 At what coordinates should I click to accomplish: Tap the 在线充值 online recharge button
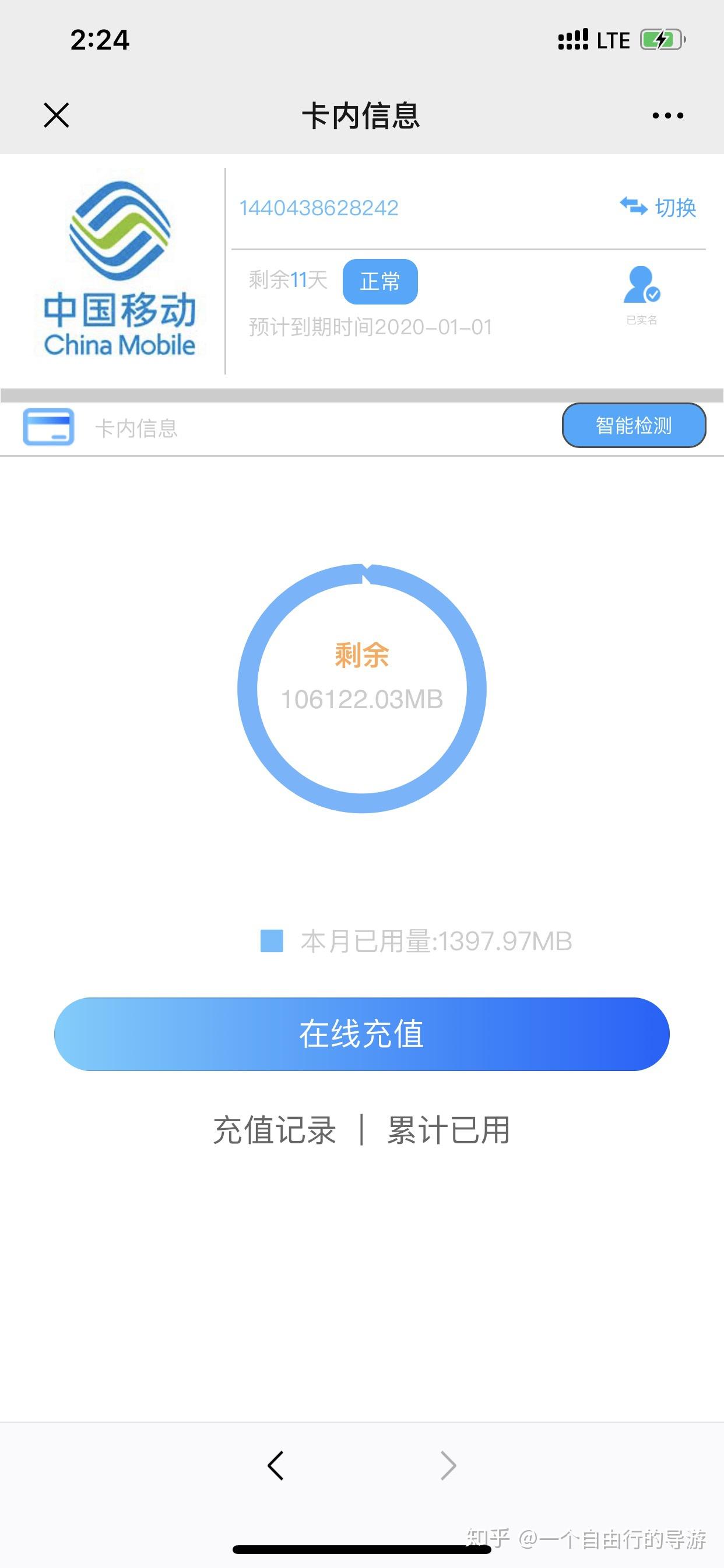coord(362,1034)
